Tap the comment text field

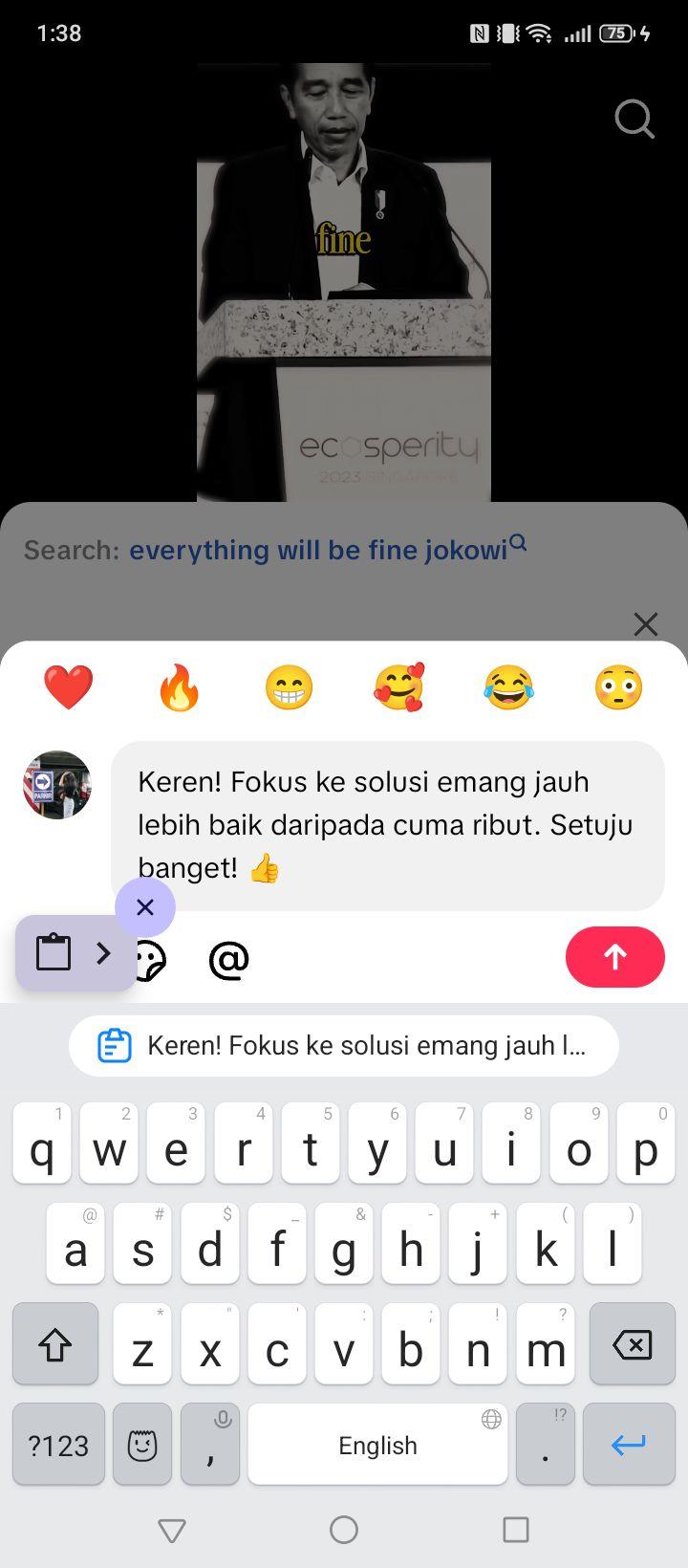[388, 825]
